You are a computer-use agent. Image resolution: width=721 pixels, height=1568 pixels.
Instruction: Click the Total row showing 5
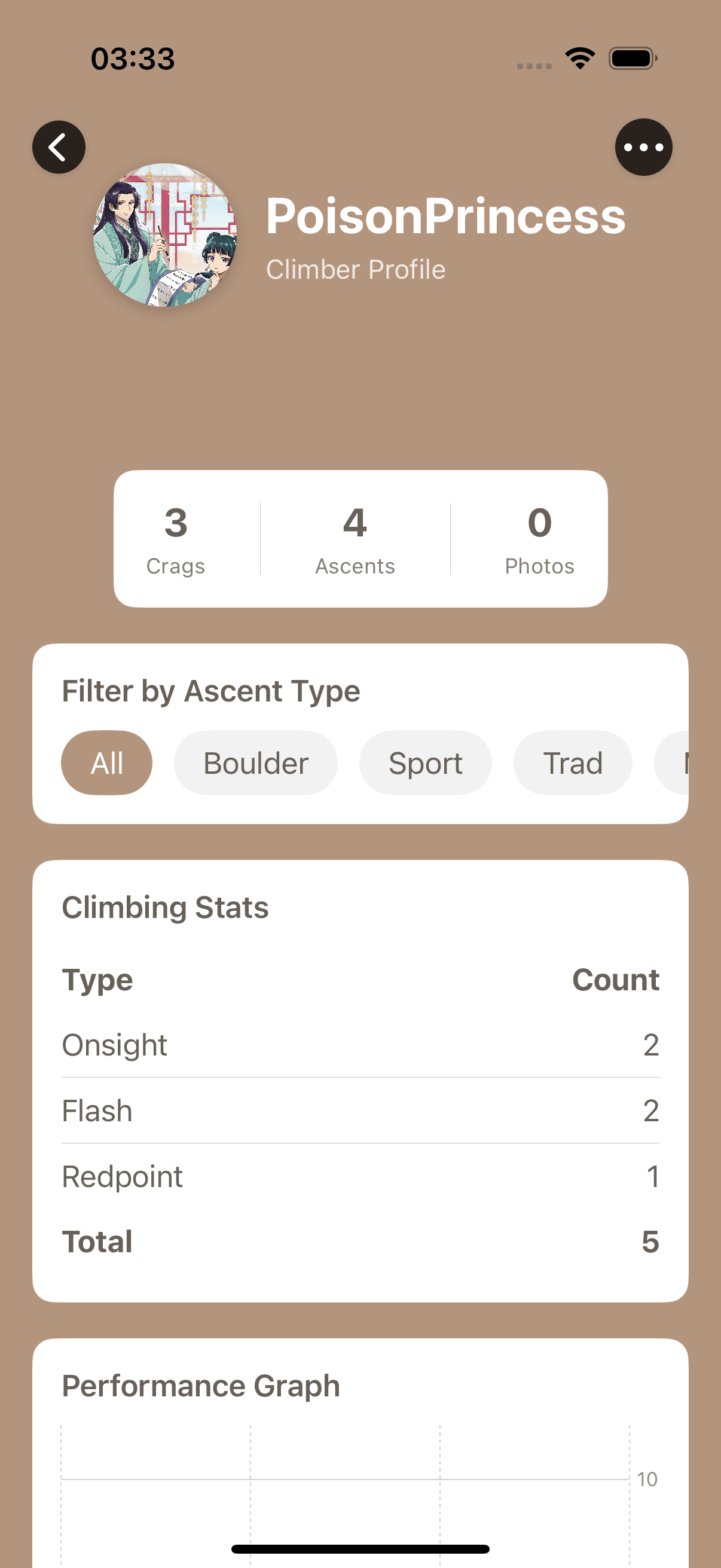pyautogui.click(x=360, y=1241)
